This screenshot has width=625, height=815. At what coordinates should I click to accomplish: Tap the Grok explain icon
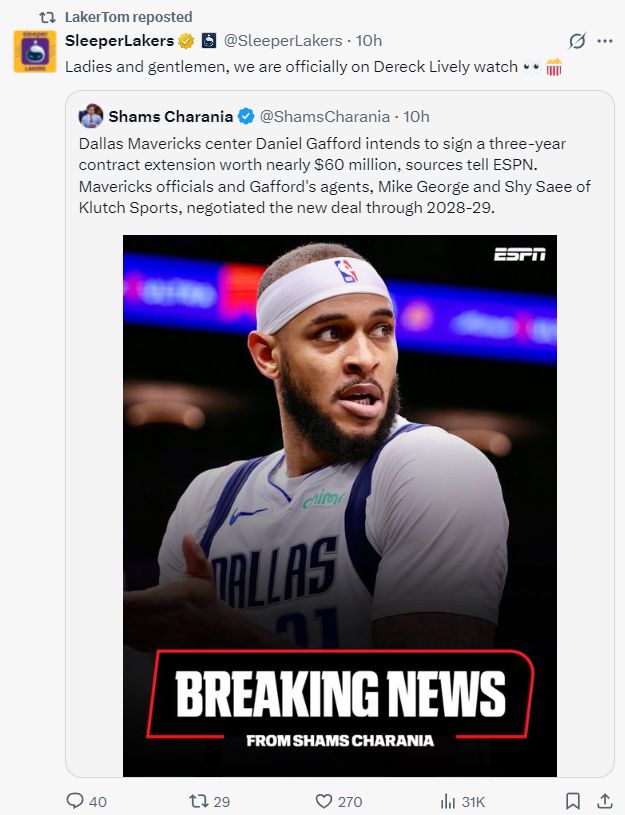[577, 41]
